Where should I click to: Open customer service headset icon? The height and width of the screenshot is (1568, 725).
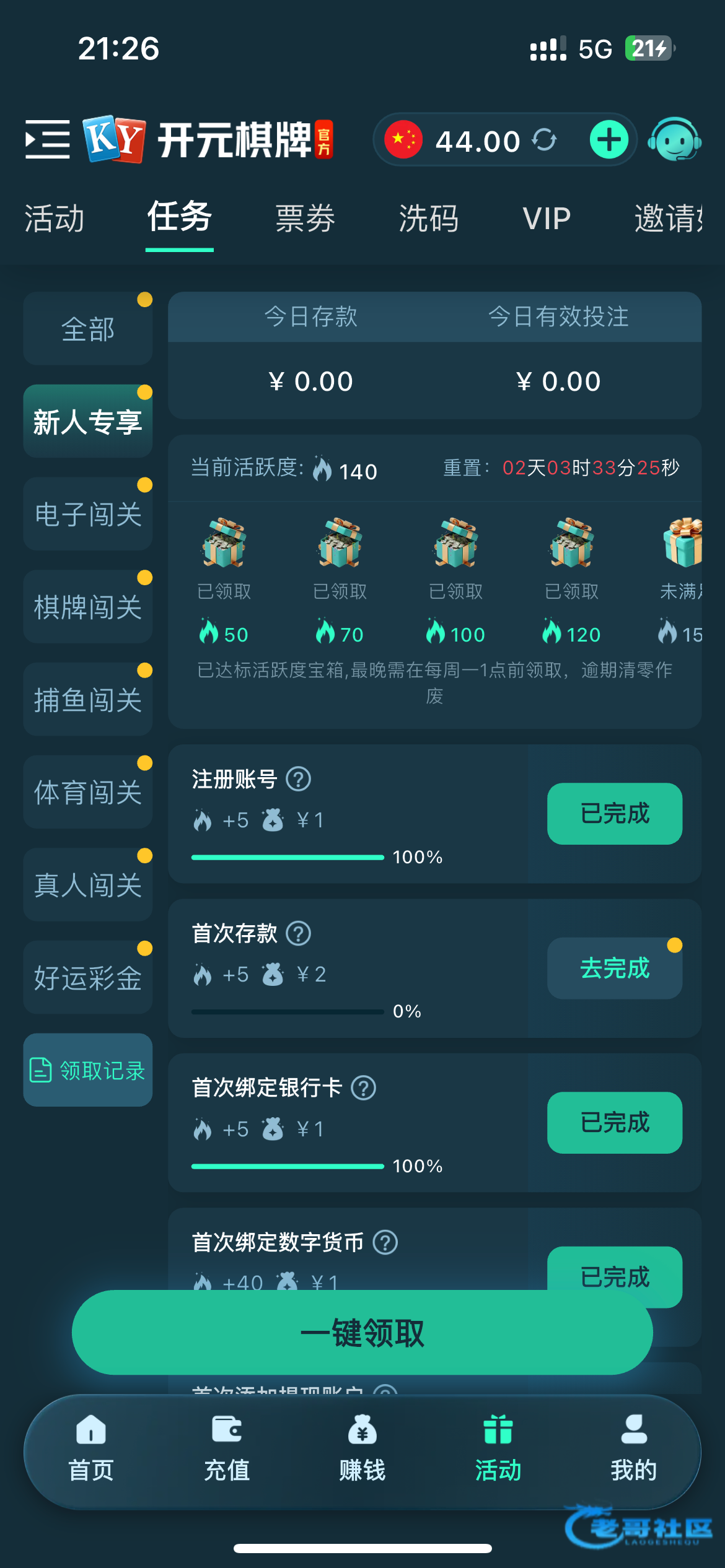(675, 140)
